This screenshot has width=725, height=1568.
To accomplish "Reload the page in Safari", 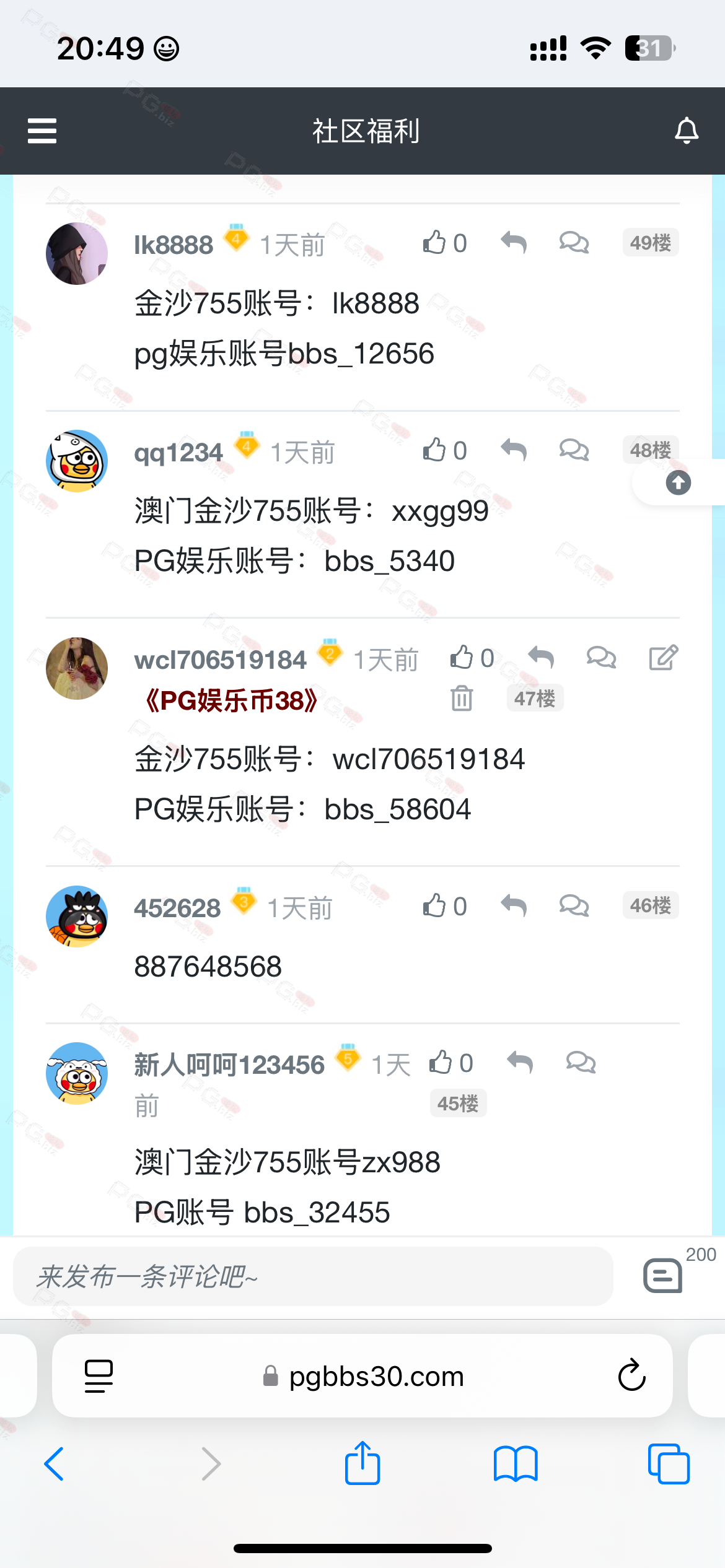I will [631, 1375].
